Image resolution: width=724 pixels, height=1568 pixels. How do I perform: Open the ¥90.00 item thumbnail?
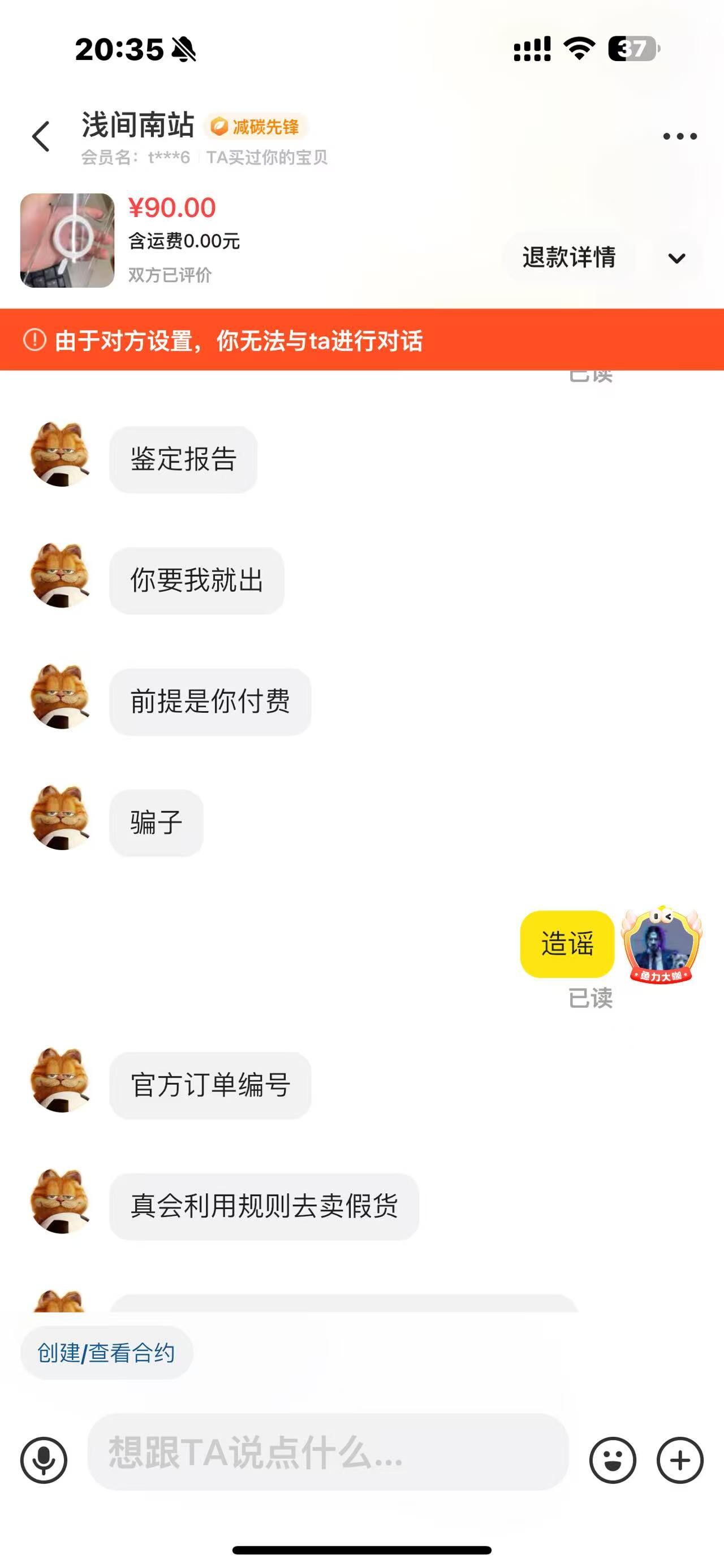[x=67, y=240]
